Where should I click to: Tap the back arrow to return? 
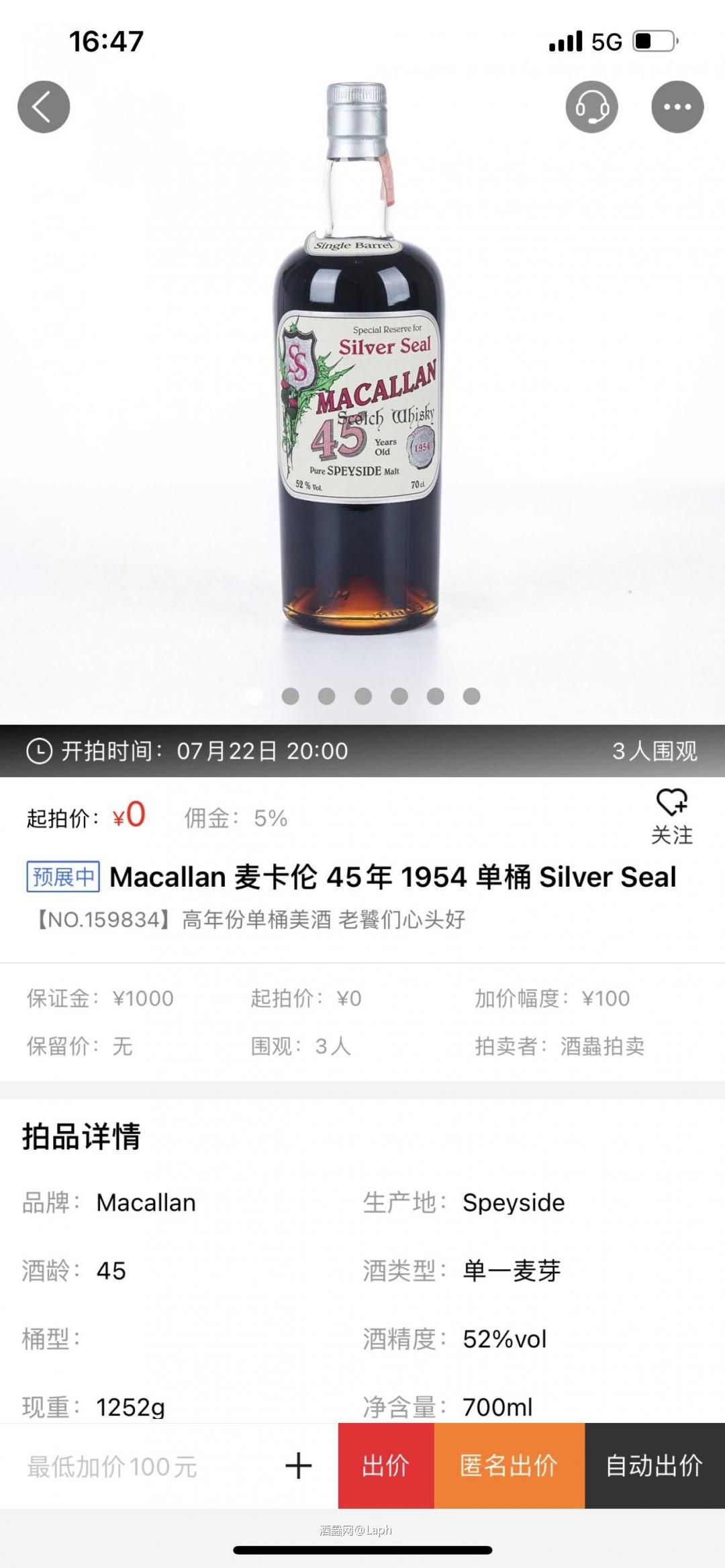43,106
